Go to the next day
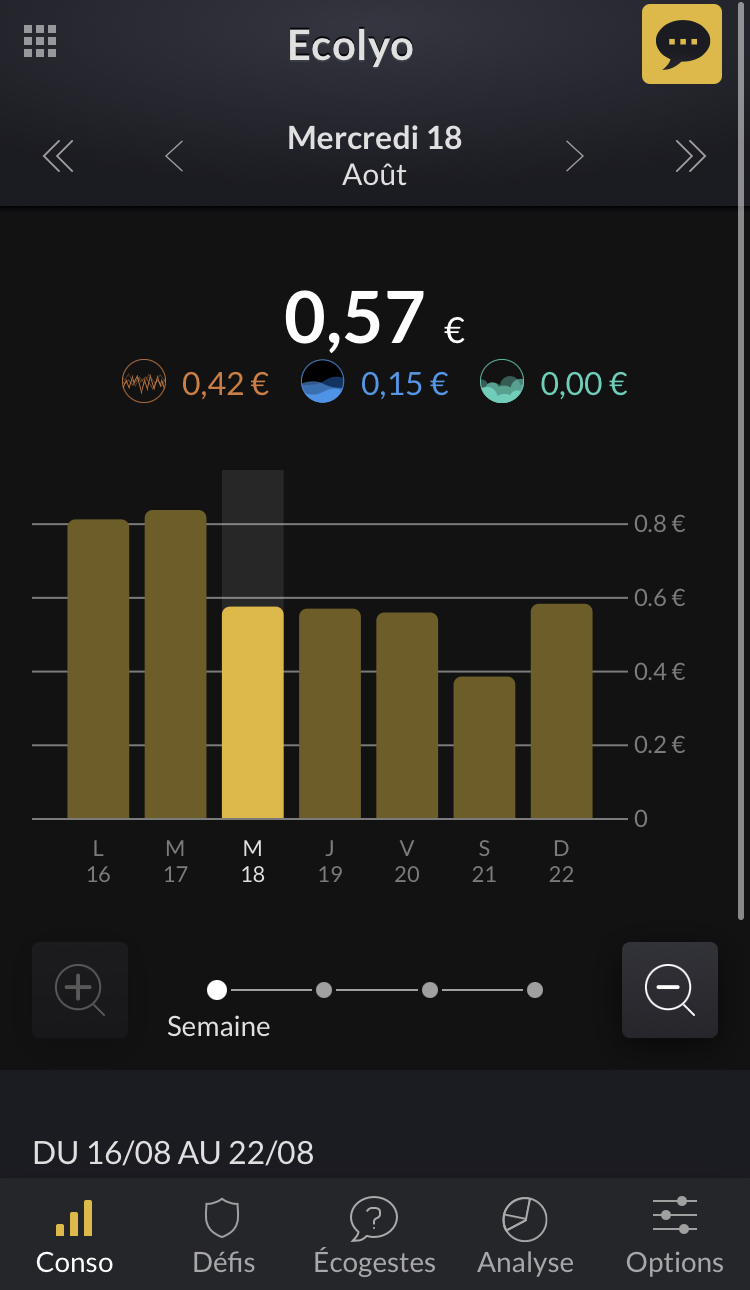The width and height of the screenshot is (750, 1290). click(574, 156)
